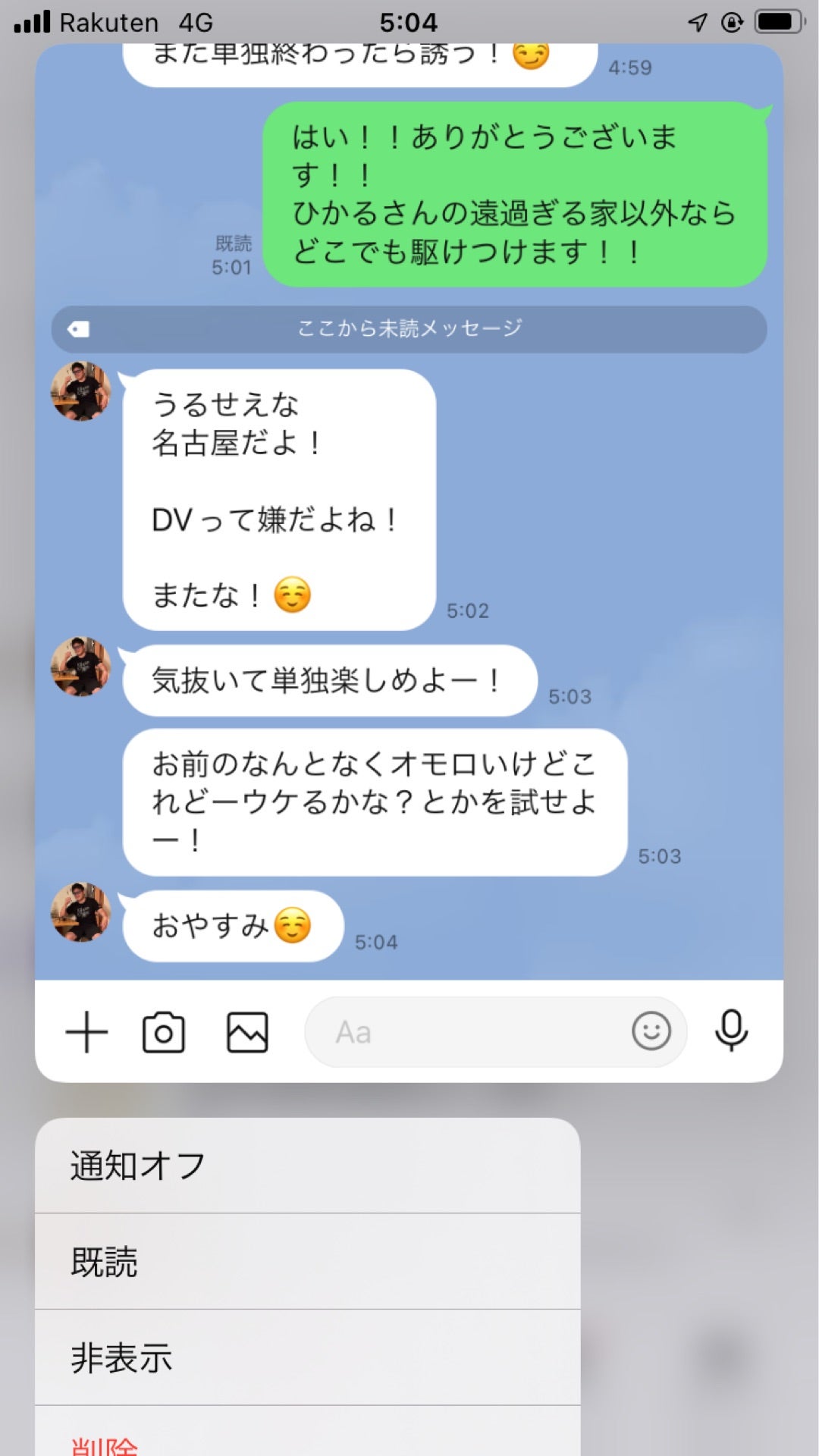Open the plus attachment menu

pyautogui.click(x=86, y=1032)
